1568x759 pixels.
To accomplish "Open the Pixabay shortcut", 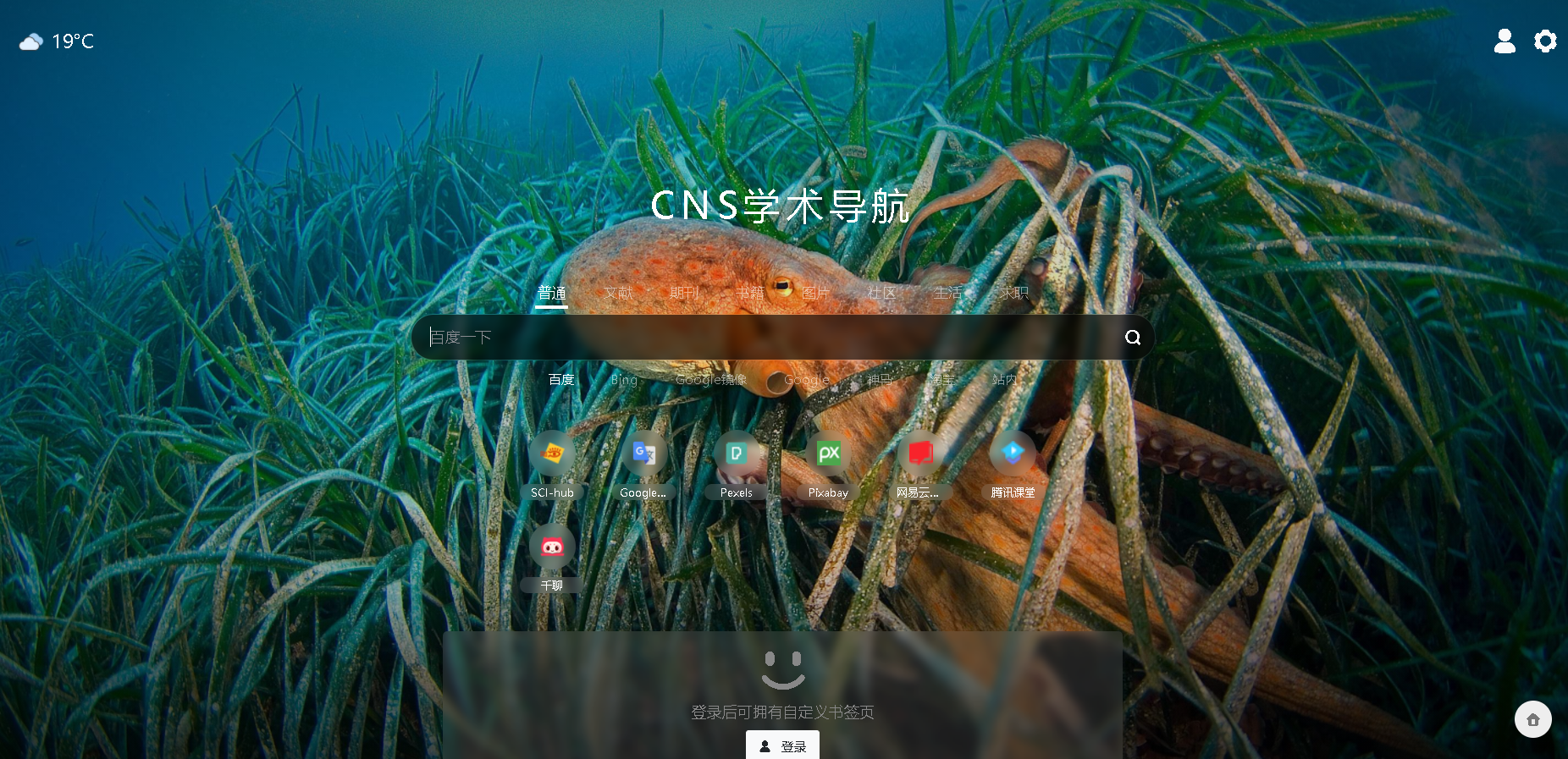I will pyautogui.click(x=828, y=454).
